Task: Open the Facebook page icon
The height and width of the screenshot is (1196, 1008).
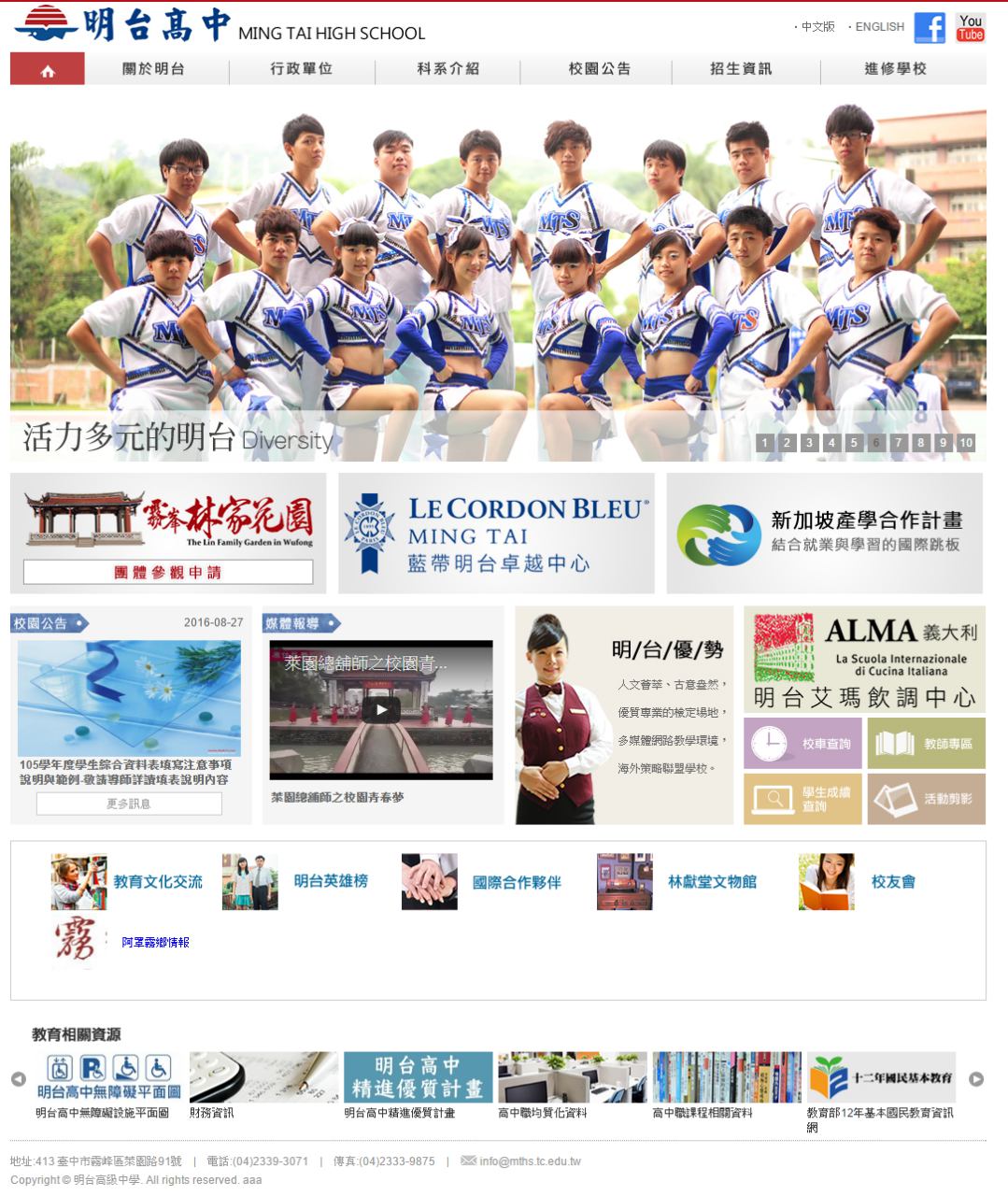Action: 930,28
